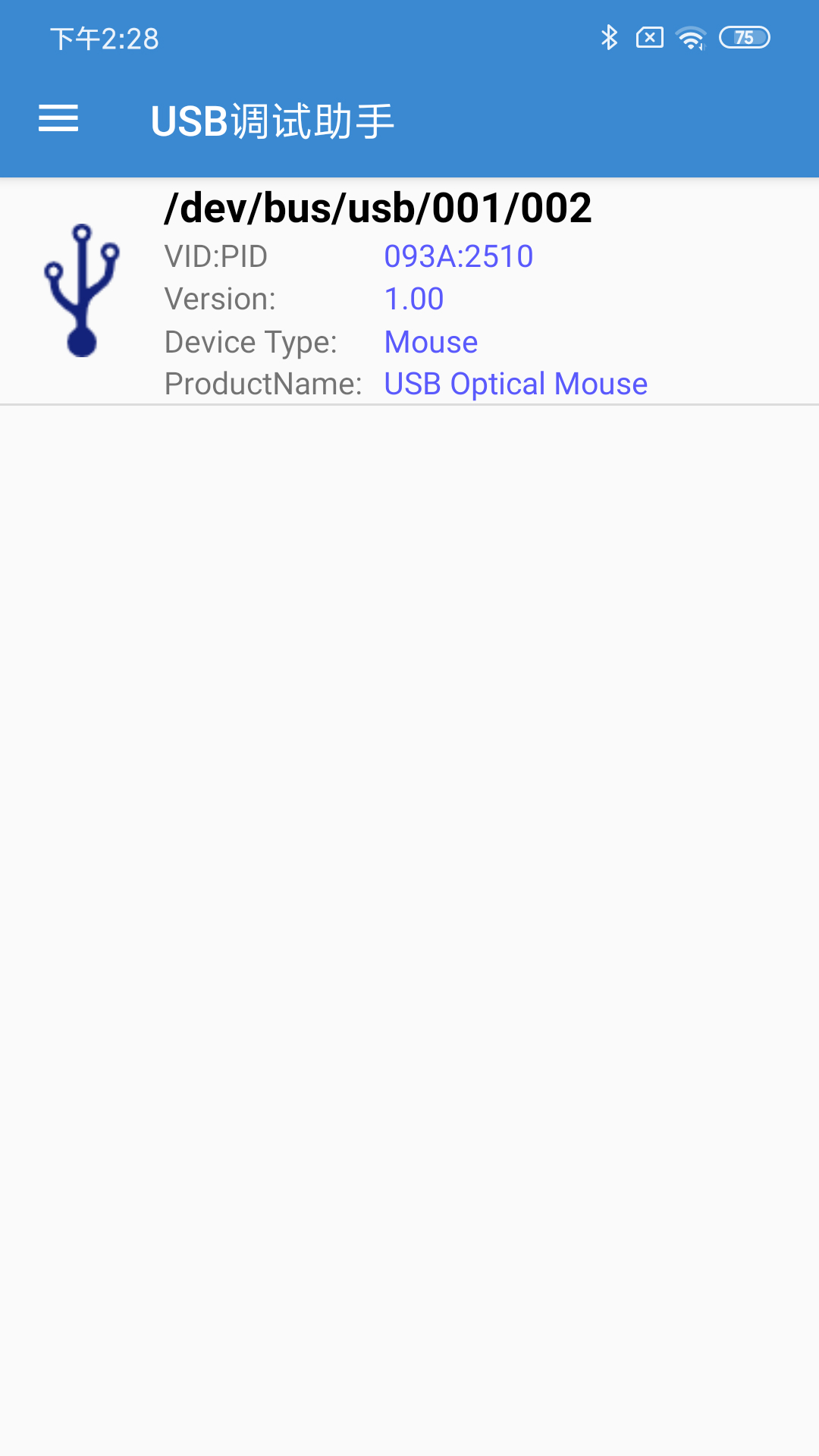Tap the VID:PID label

click(215, 256)
